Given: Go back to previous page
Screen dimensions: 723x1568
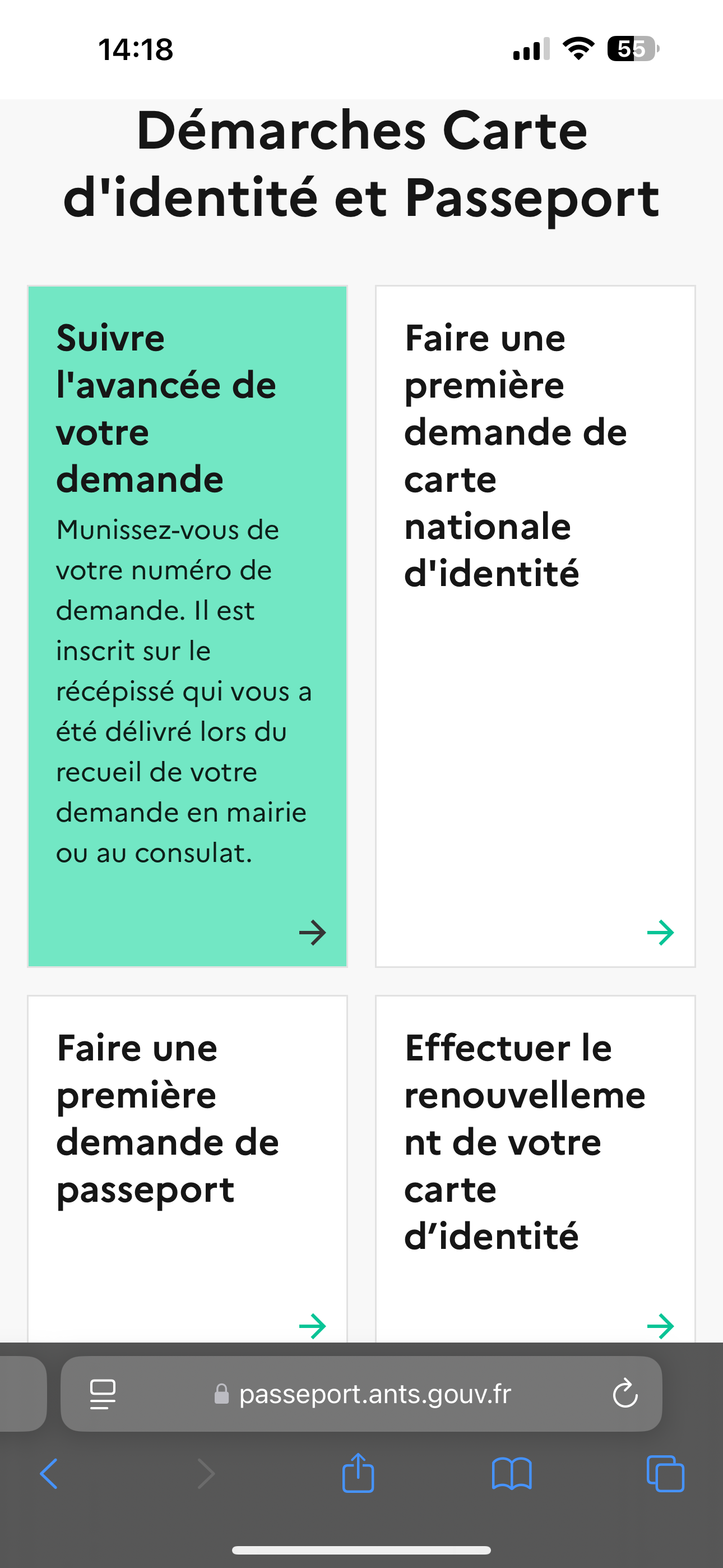Looking at the screenshot, I should (x=49, y=1474).
